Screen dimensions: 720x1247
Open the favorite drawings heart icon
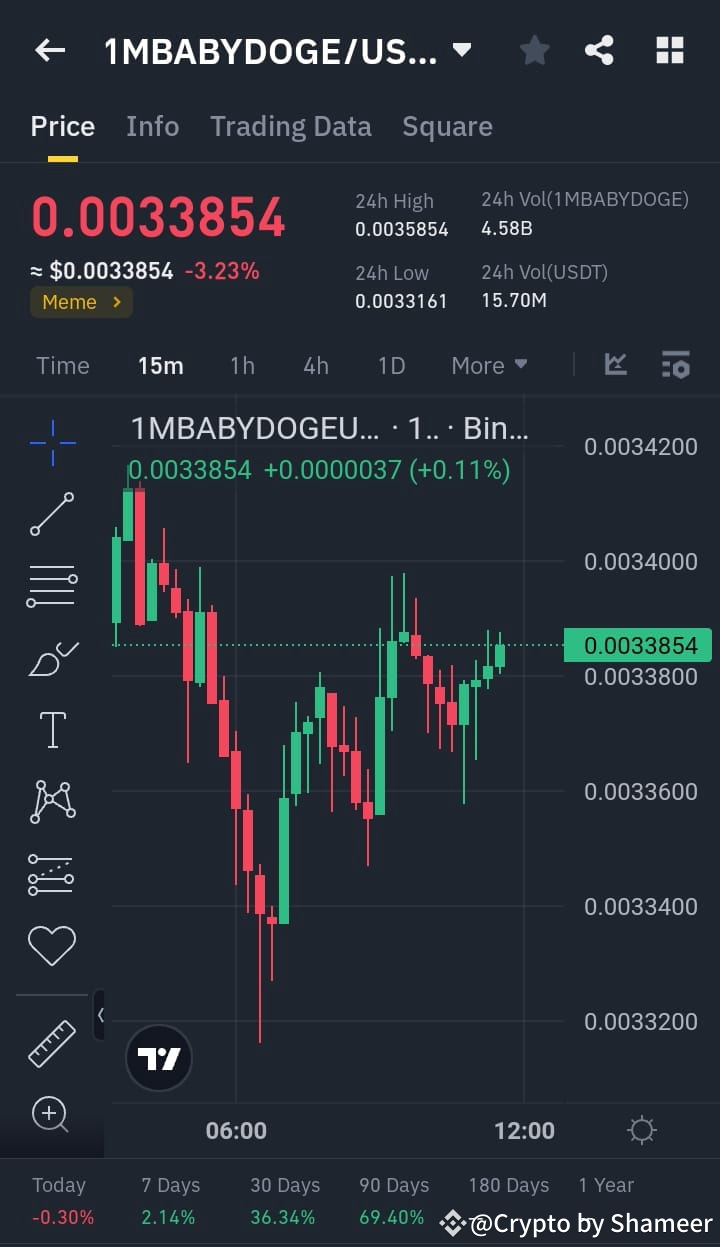(x=52, y=944)
